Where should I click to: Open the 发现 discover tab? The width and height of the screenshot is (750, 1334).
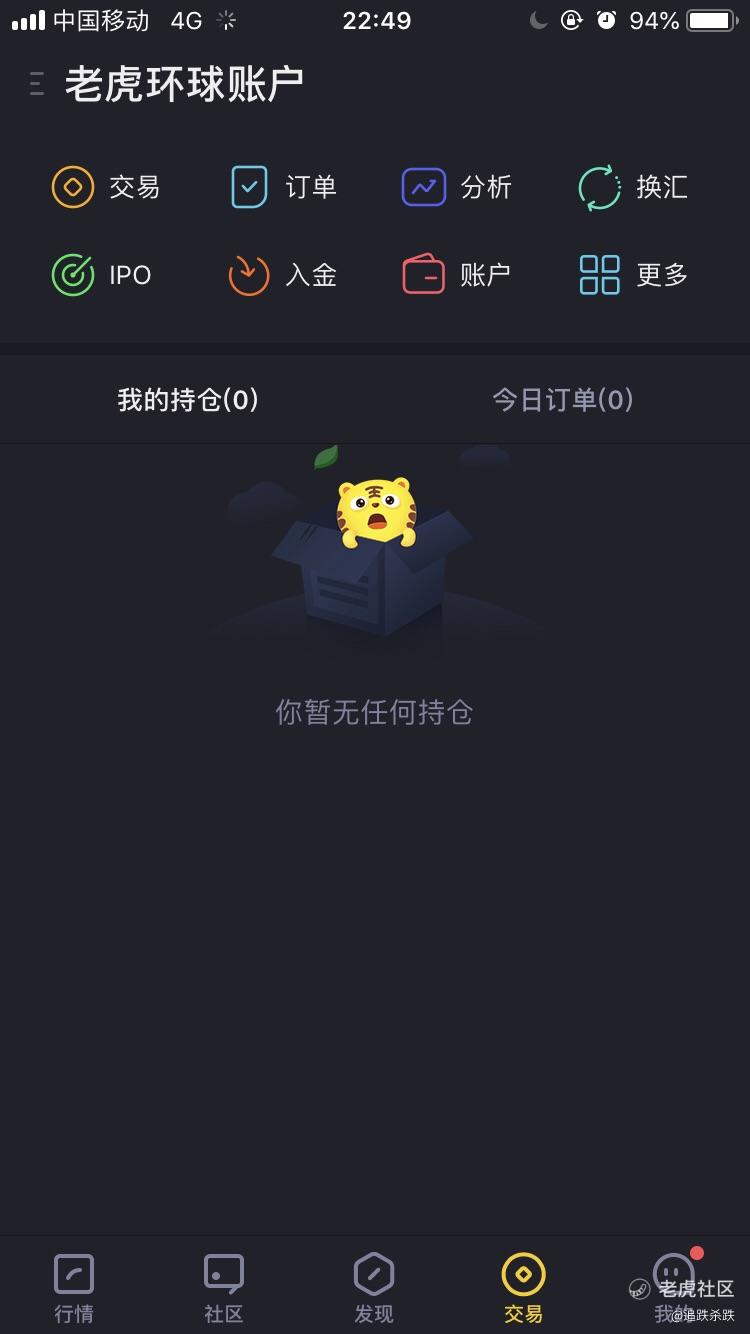pos(374,1287)
